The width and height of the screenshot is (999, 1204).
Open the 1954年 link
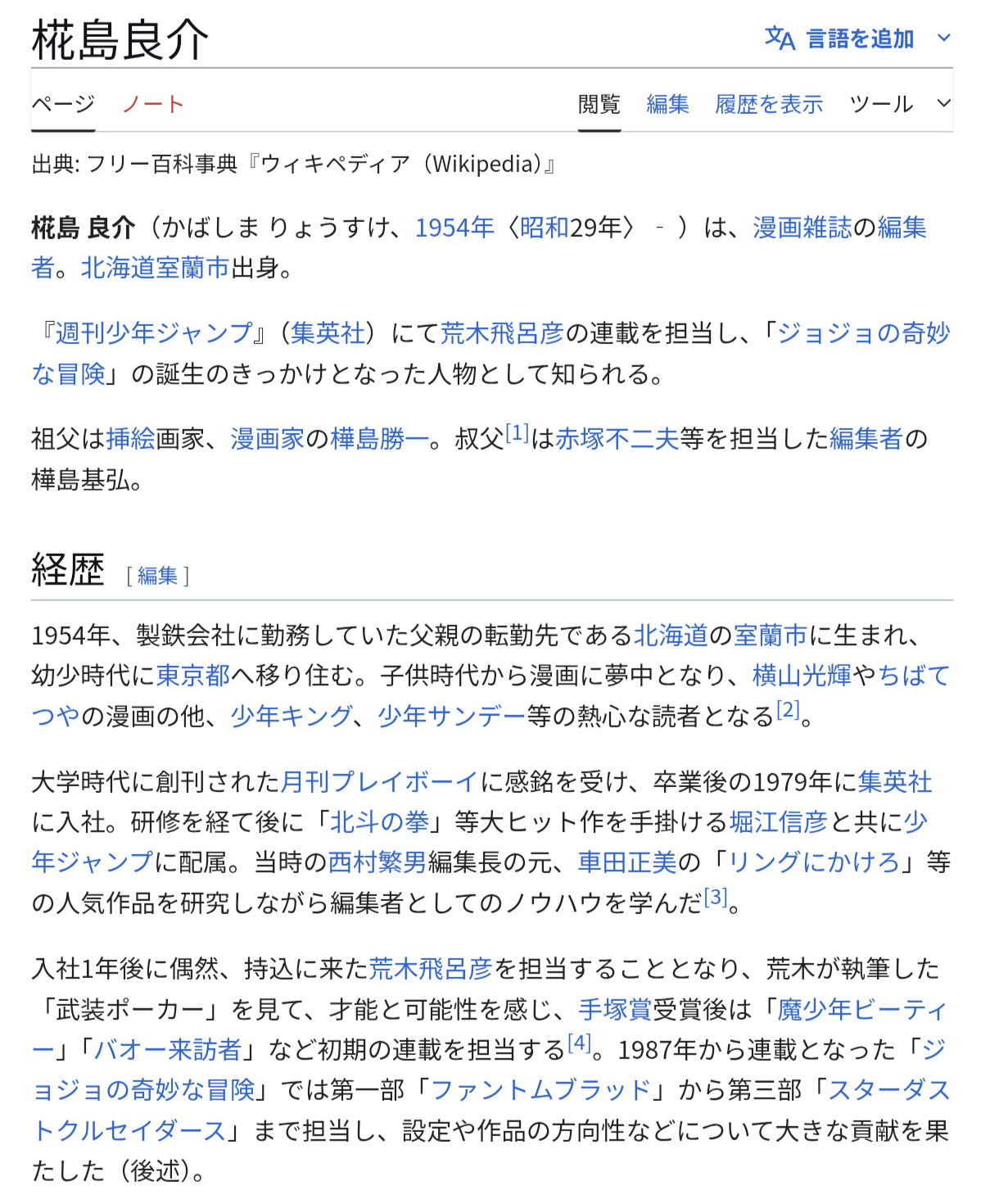click(x=454, y=227)
